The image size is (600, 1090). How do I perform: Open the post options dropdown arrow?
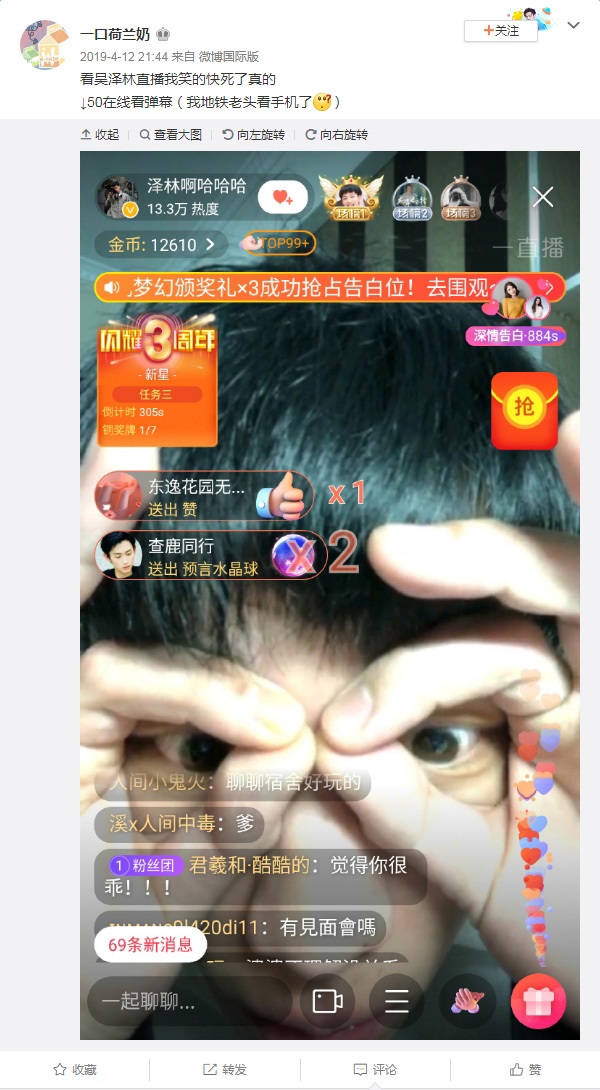click(573, 26)
